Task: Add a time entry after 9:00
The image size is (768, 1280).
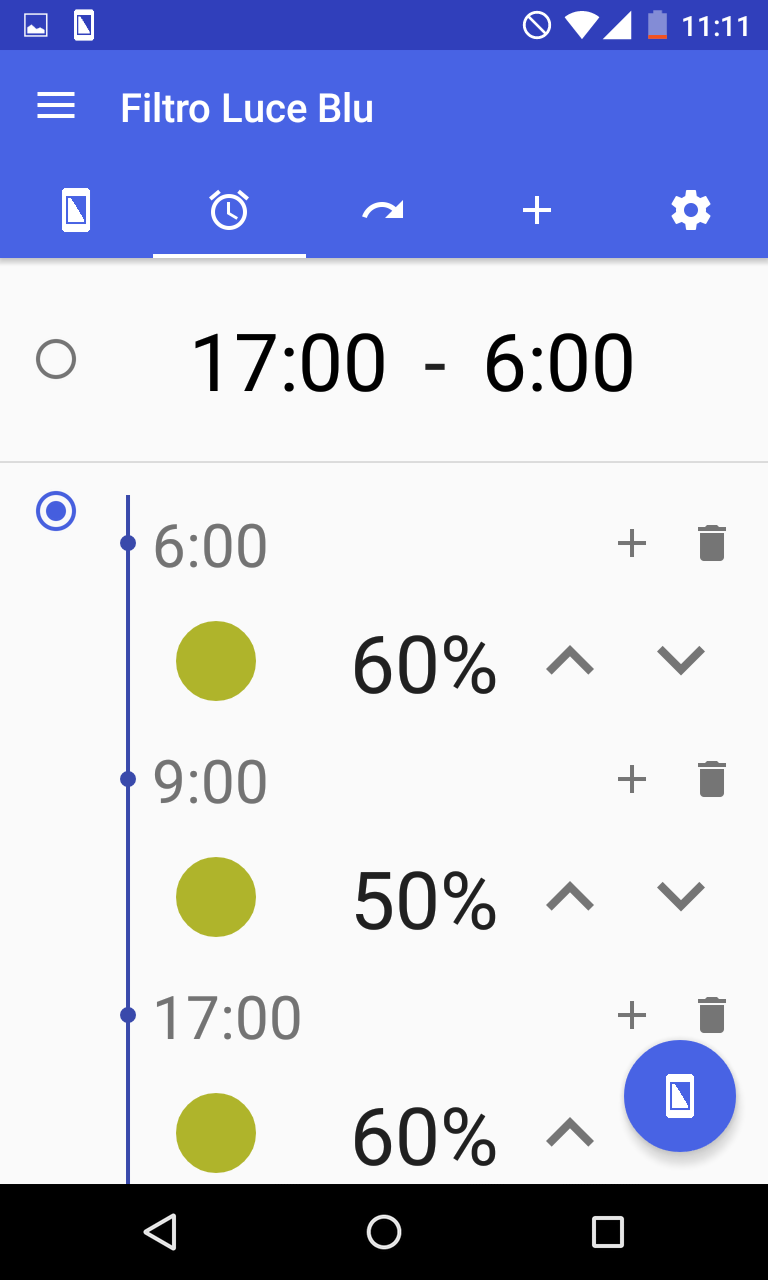Action: [x=632, y=779]
